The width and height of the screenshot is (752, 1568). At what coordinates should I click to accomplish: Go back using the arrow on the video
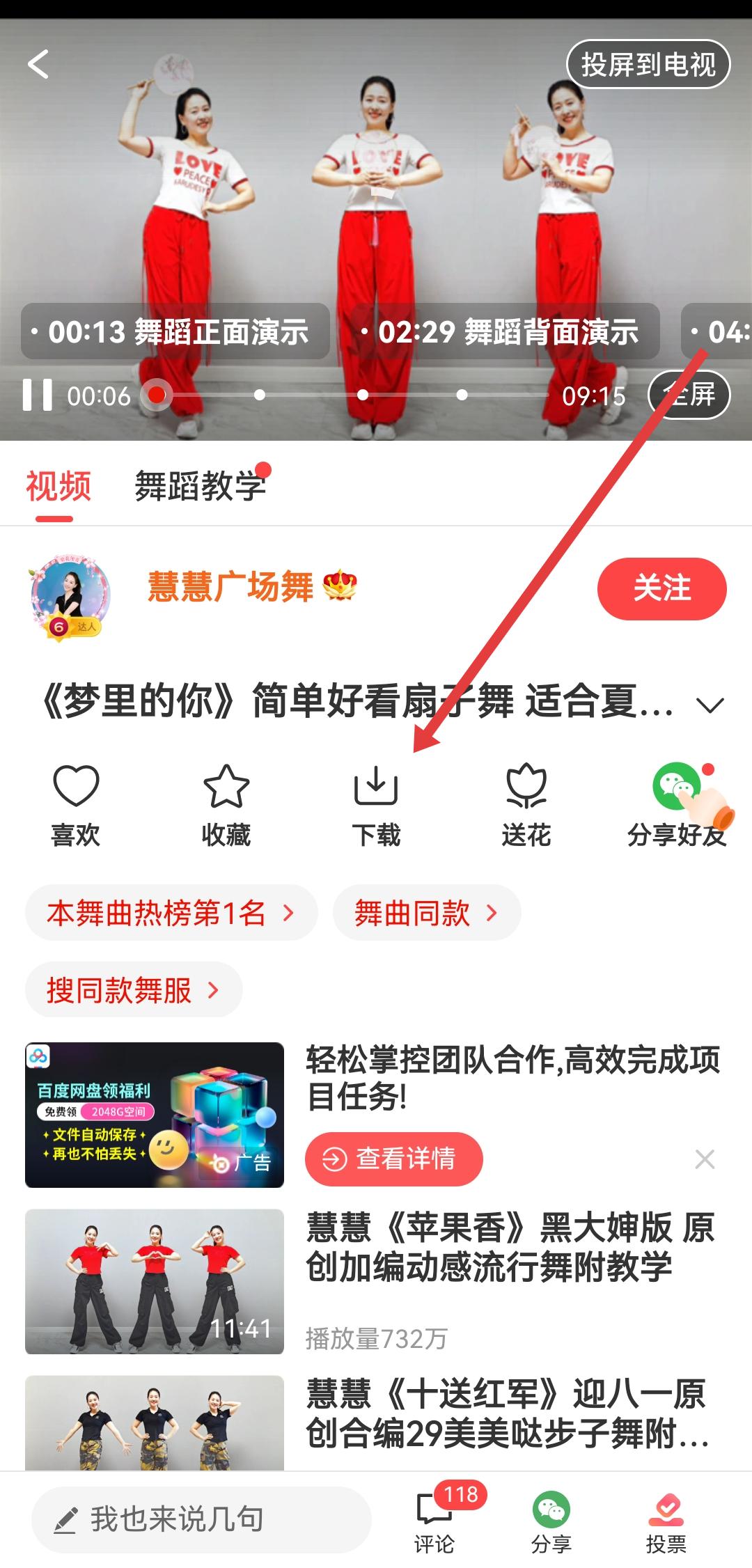click(x=38, y=65)
